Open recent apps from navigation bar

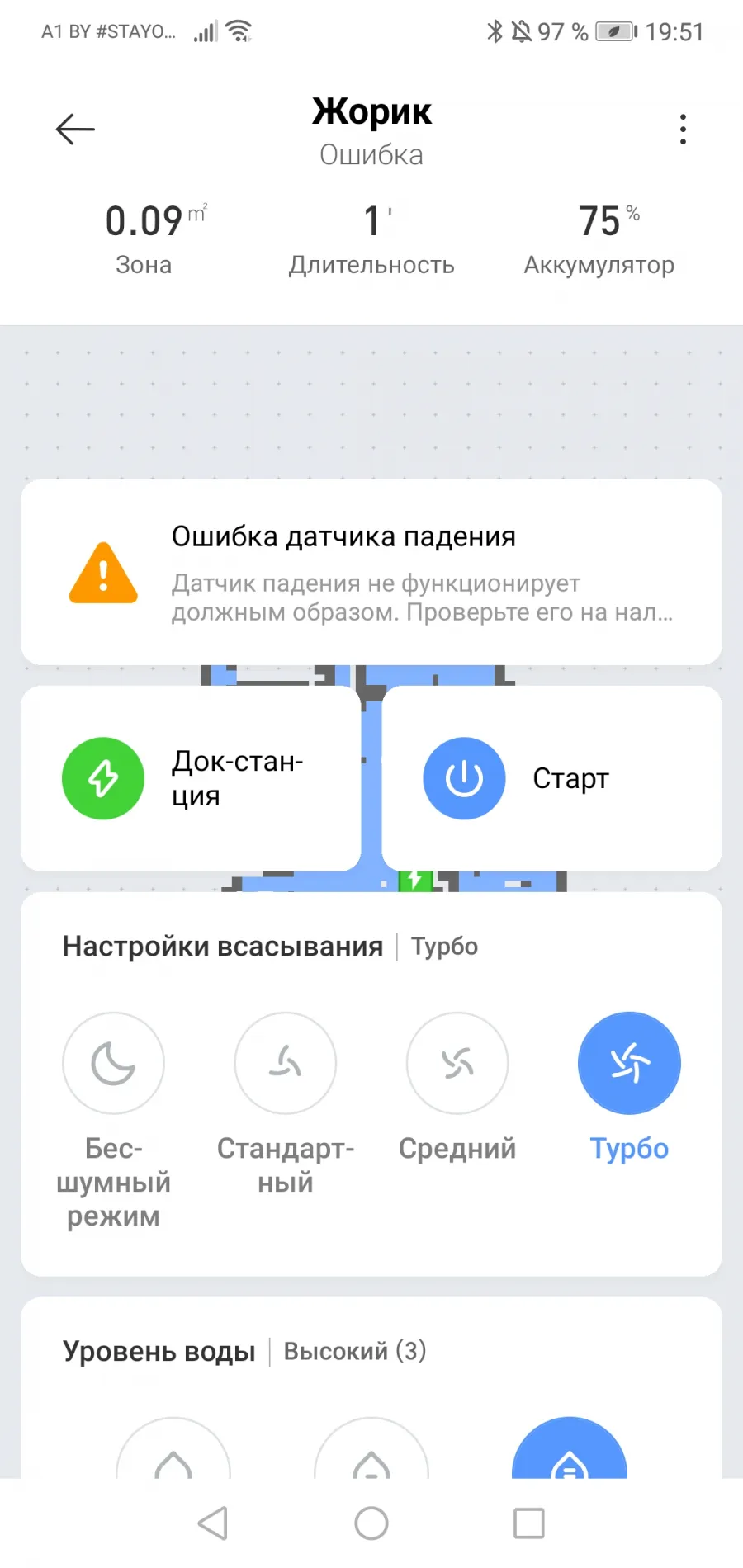tap(528, 1523)
